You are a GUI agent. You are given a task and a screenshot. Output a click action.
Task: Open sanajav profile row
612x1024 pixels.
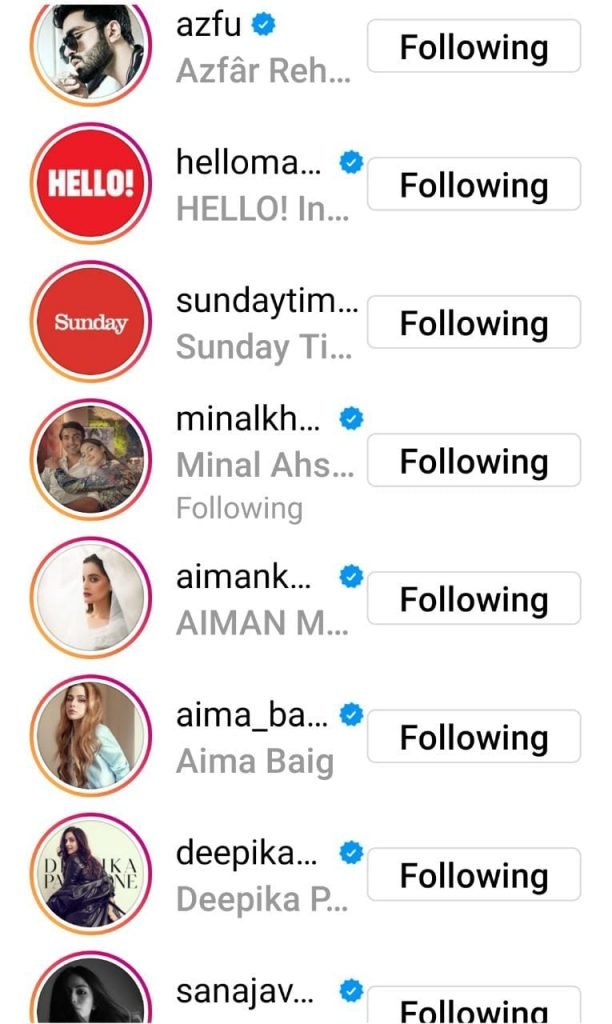243,992
